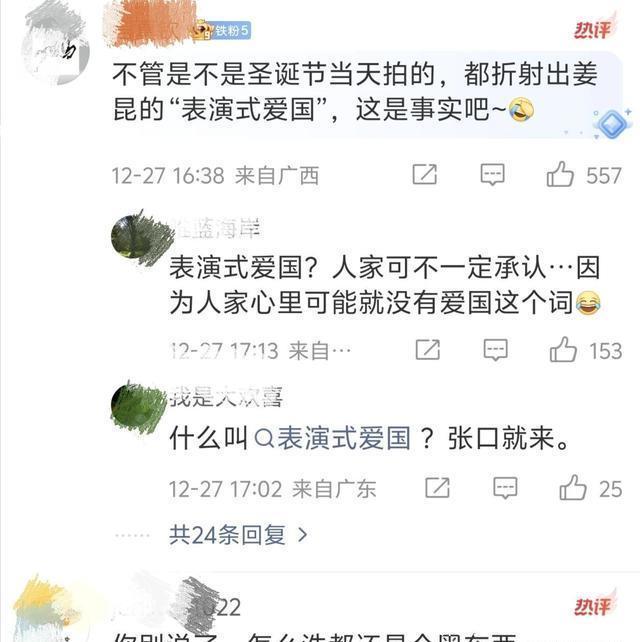Comment on the reply from 广东

505,488
